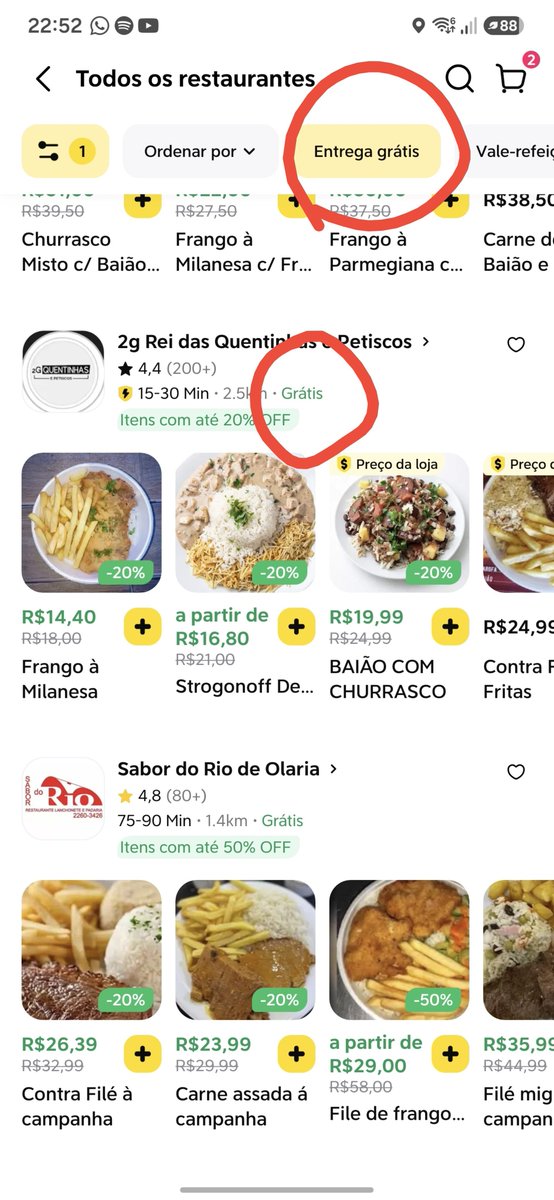554x1200 pixels.
Task: Add BAIÃO COM CHURRASCO to cart
Action: 450,627
